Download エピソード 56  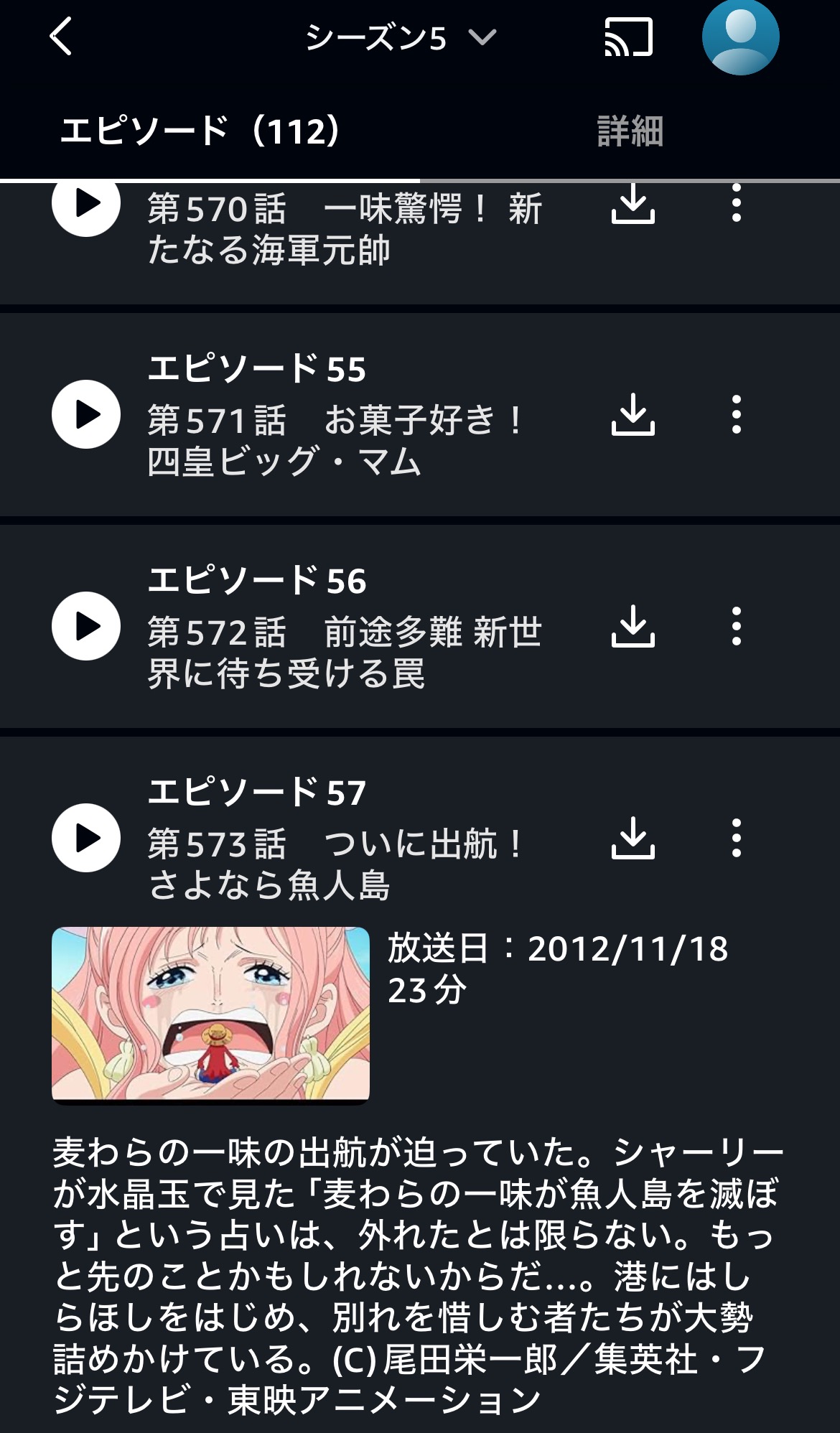633,626
